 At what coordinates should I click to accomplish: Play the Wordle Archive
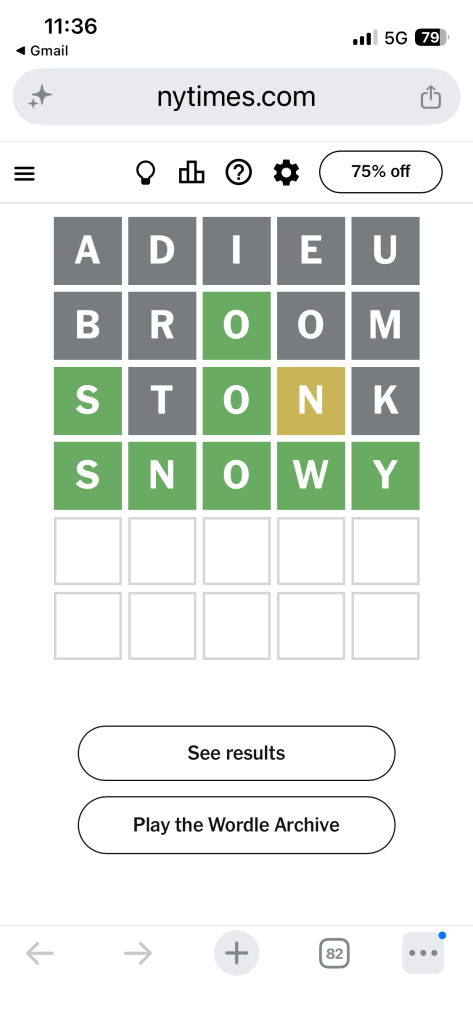click(236, 825)
